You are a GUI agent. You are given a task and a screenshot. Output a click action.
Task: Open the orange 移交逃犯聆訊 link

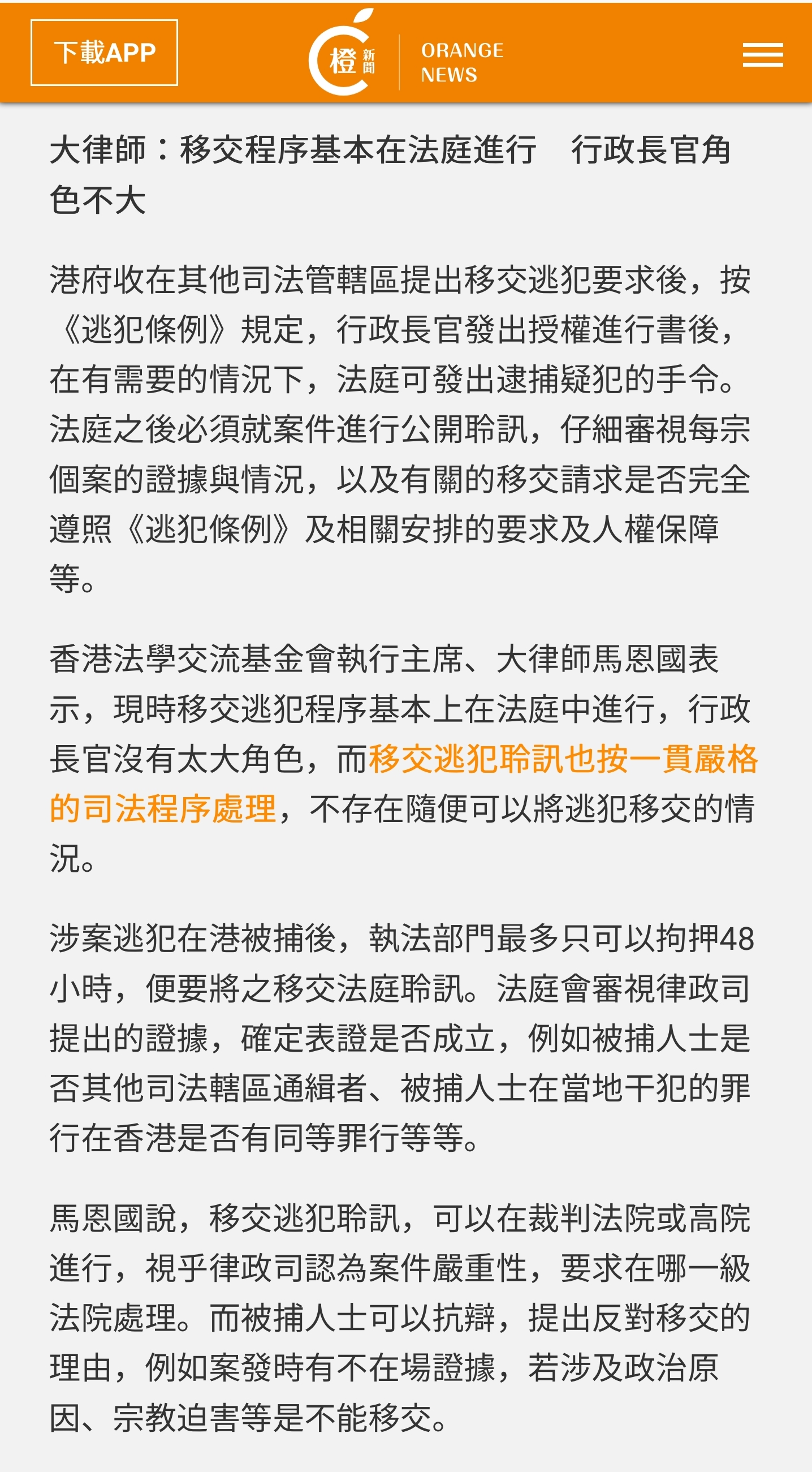[x=563, y=760]
